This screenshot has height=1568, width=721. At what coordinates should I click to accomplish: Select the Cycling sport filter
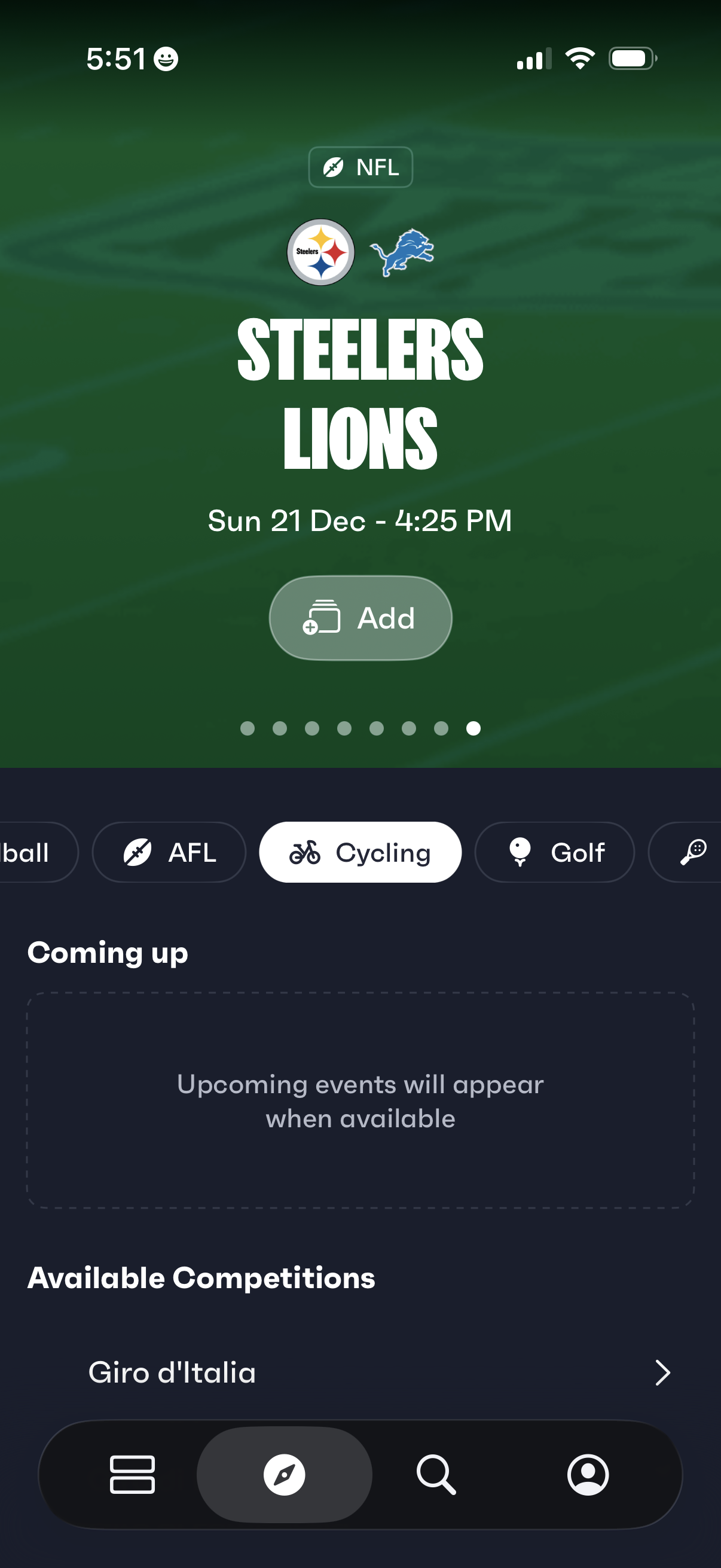[360, 852]
